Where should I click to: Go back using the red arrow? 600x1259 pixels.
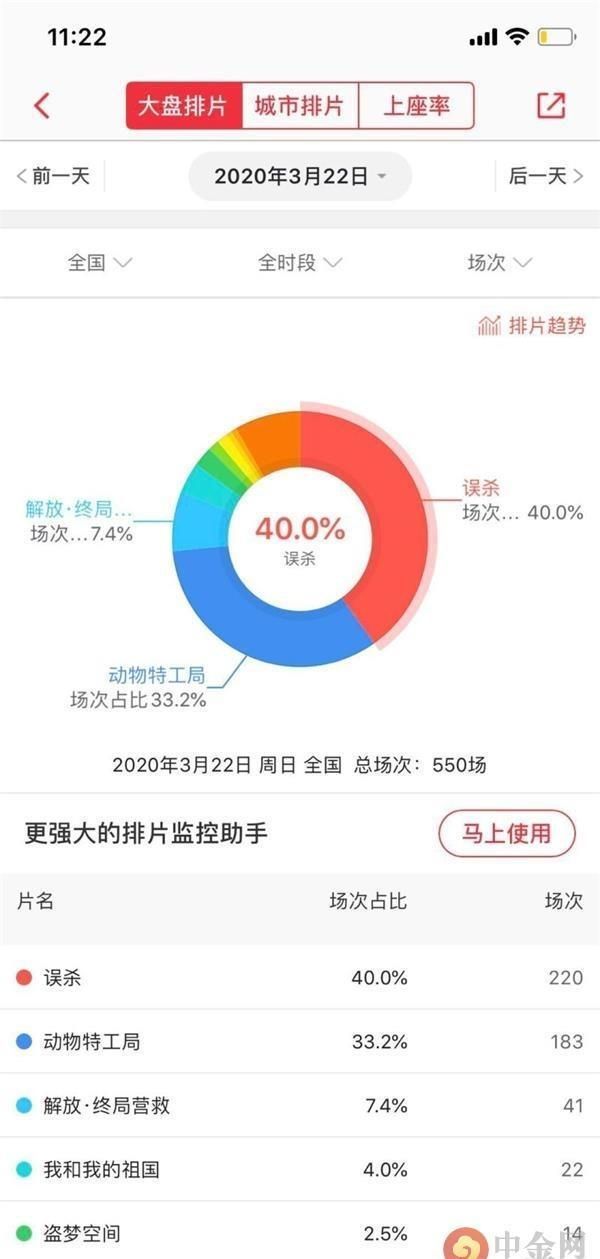tap(42, 106)
